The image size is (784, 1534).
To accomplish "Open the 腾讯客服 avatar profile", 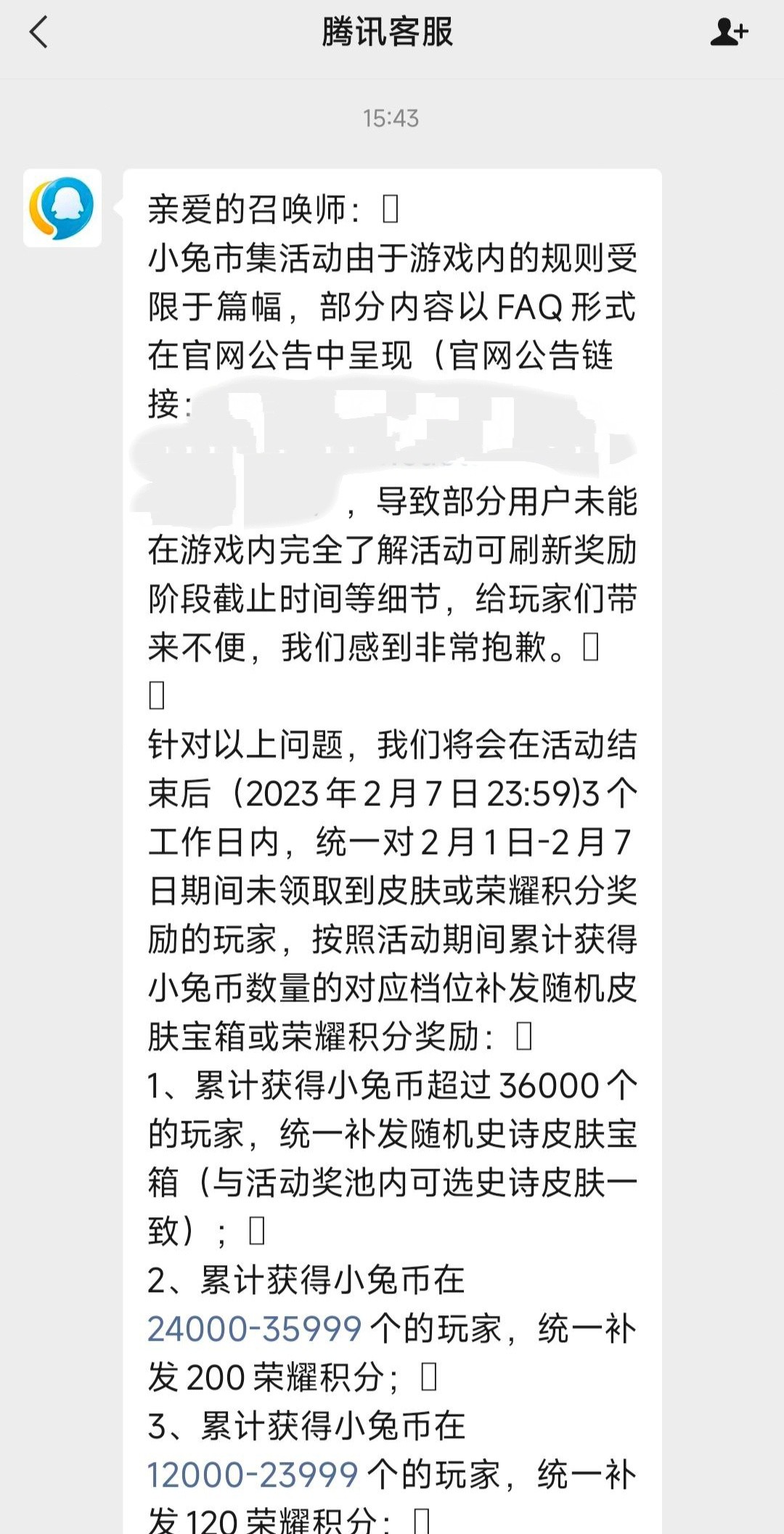I will (x=62, y=208).
